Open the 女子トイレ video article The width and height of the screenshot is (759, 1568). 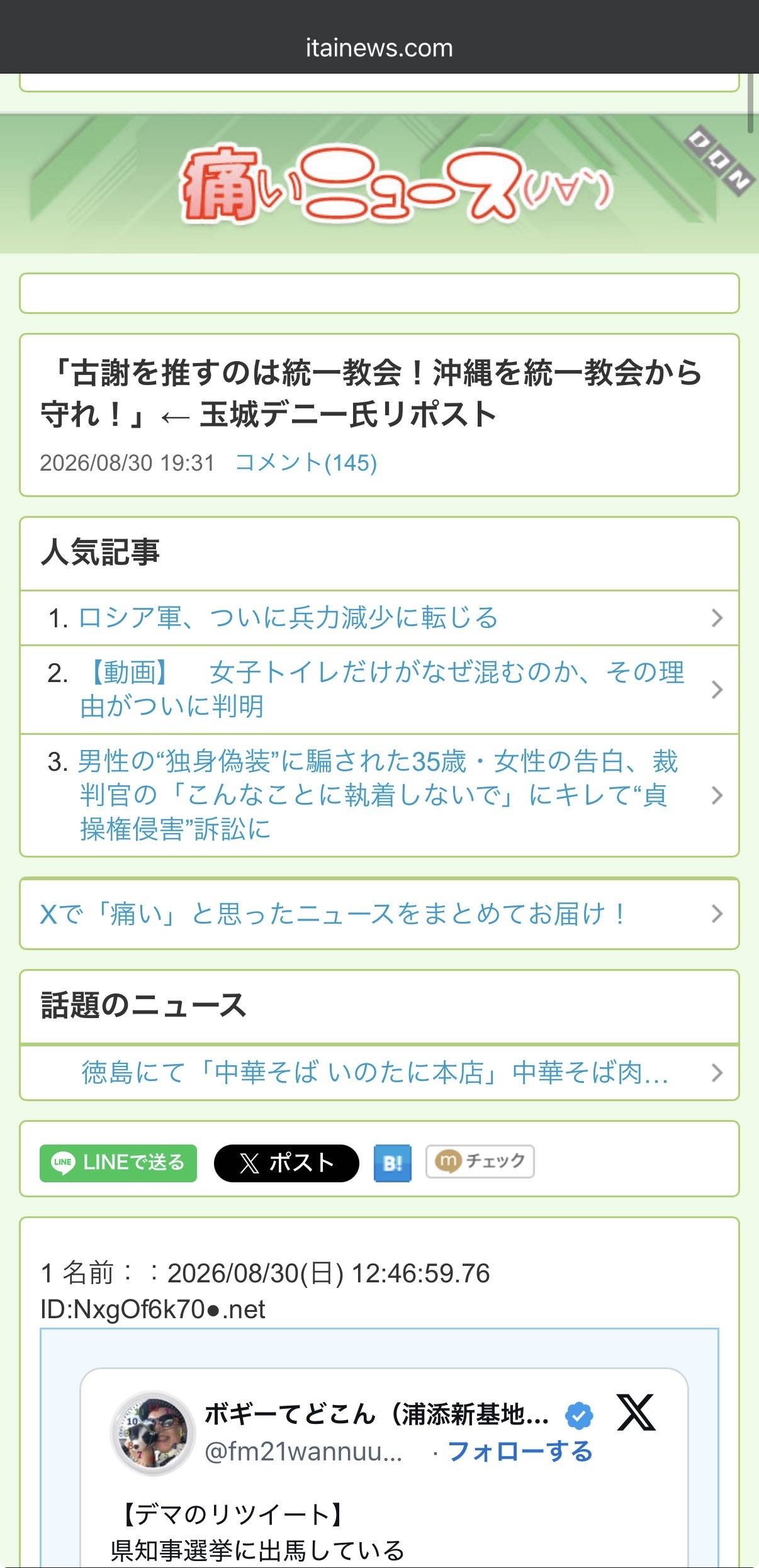(x=379, y=690)
